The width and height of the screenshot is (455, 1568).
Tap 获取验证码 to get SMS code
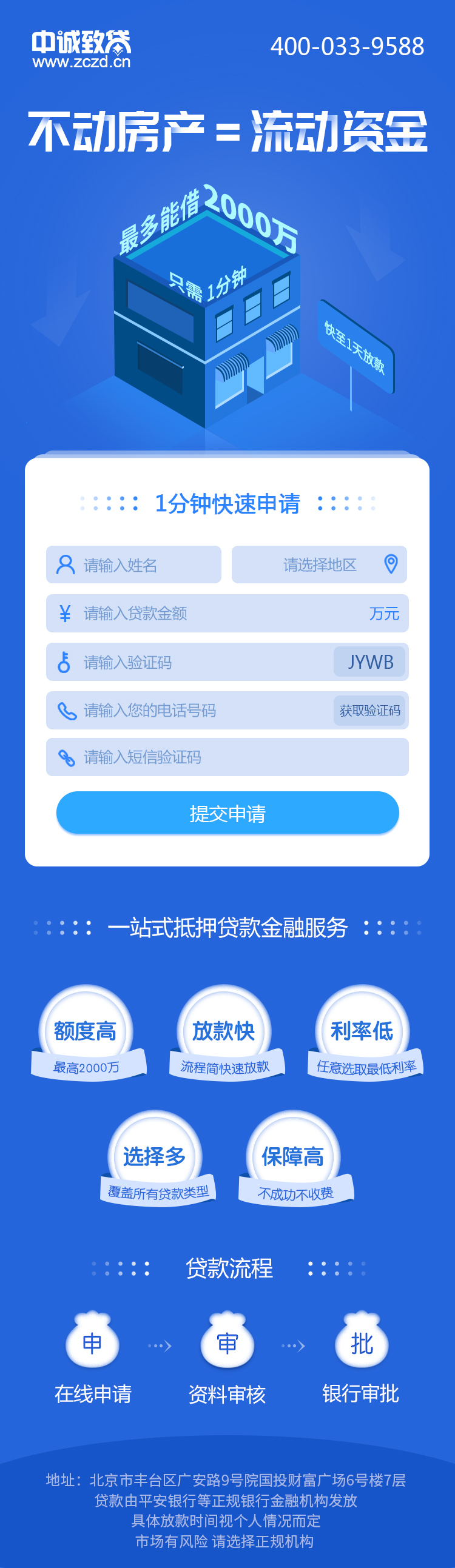[x=369, y=711]
